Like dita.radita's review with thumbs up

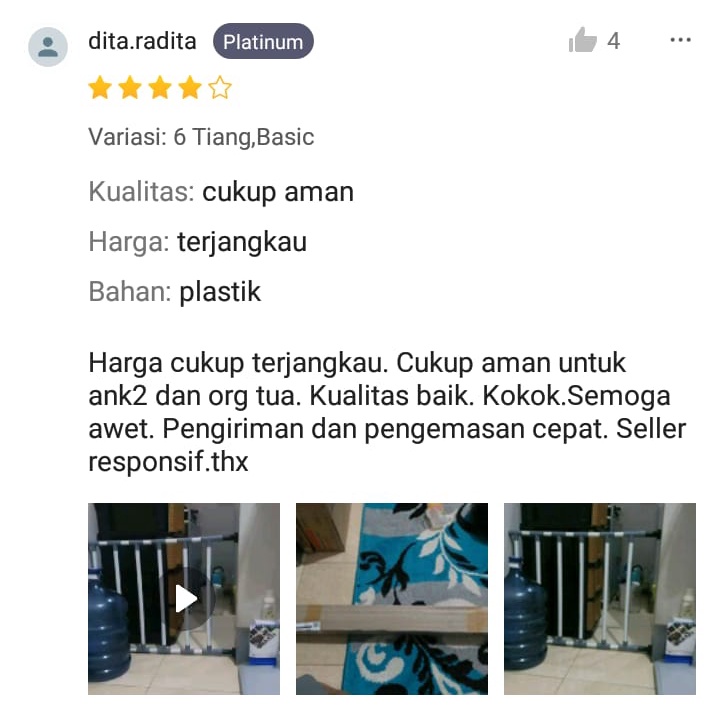583,41
